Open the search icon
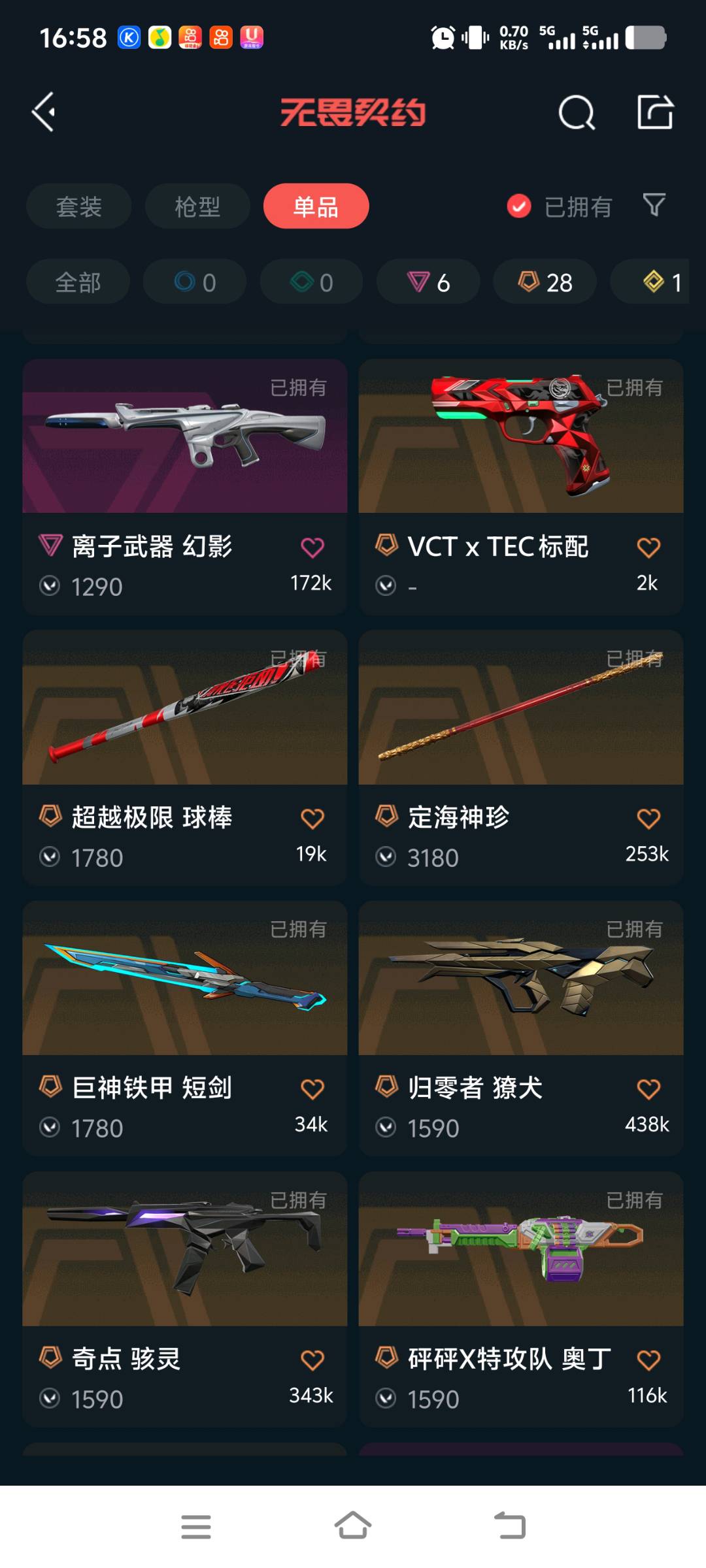Viewport: 706px width, 1568px height. (577, 113)
